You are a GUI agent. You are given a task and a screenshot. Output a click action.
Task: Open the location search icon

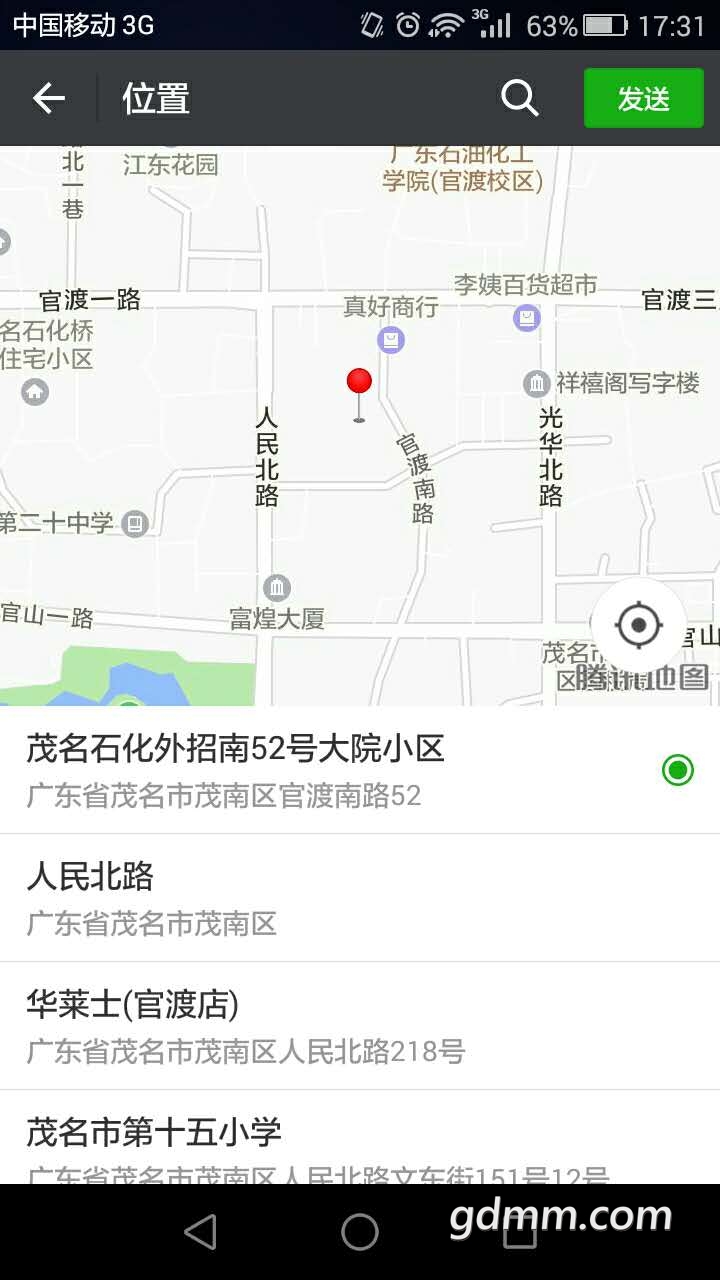point(519,98)
